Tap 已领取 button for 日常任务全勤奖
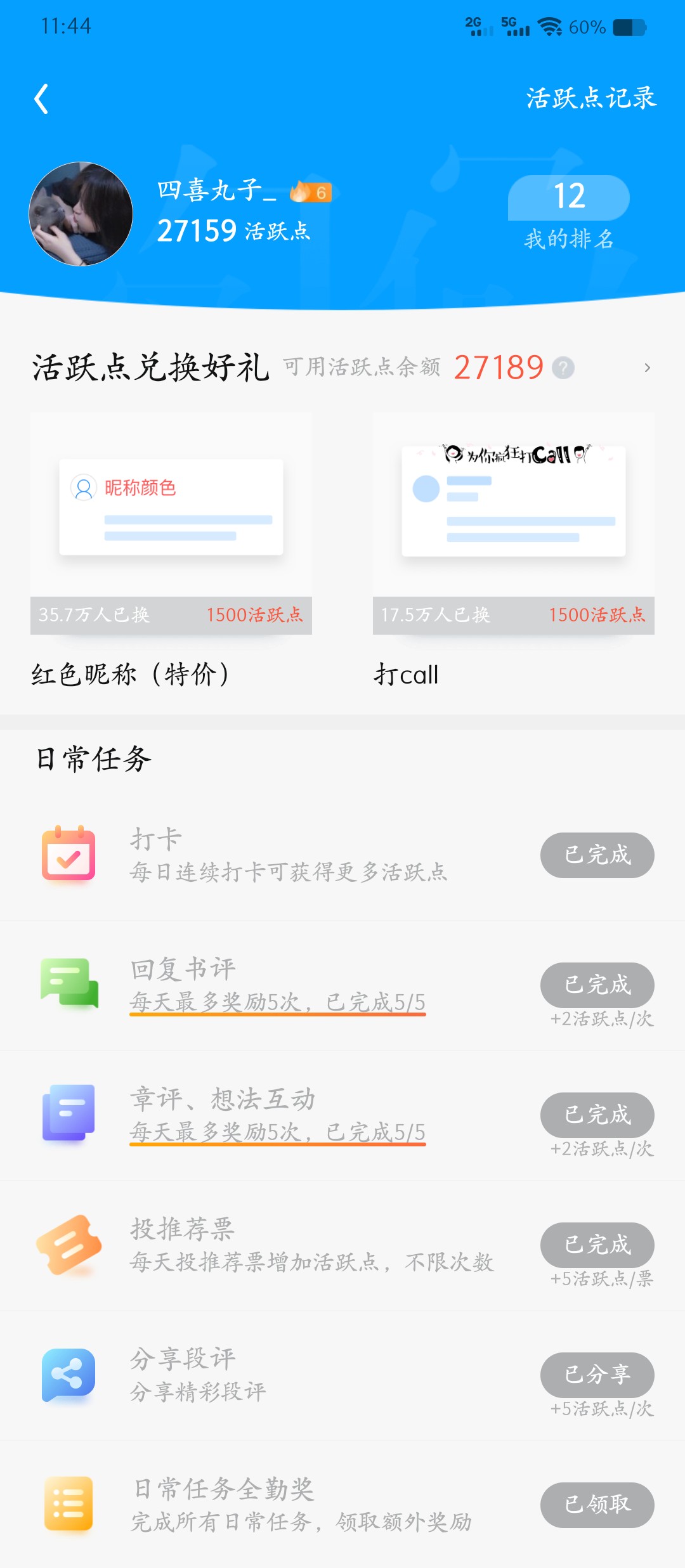Viewport: 685px width, 1568px height. 597,1505
